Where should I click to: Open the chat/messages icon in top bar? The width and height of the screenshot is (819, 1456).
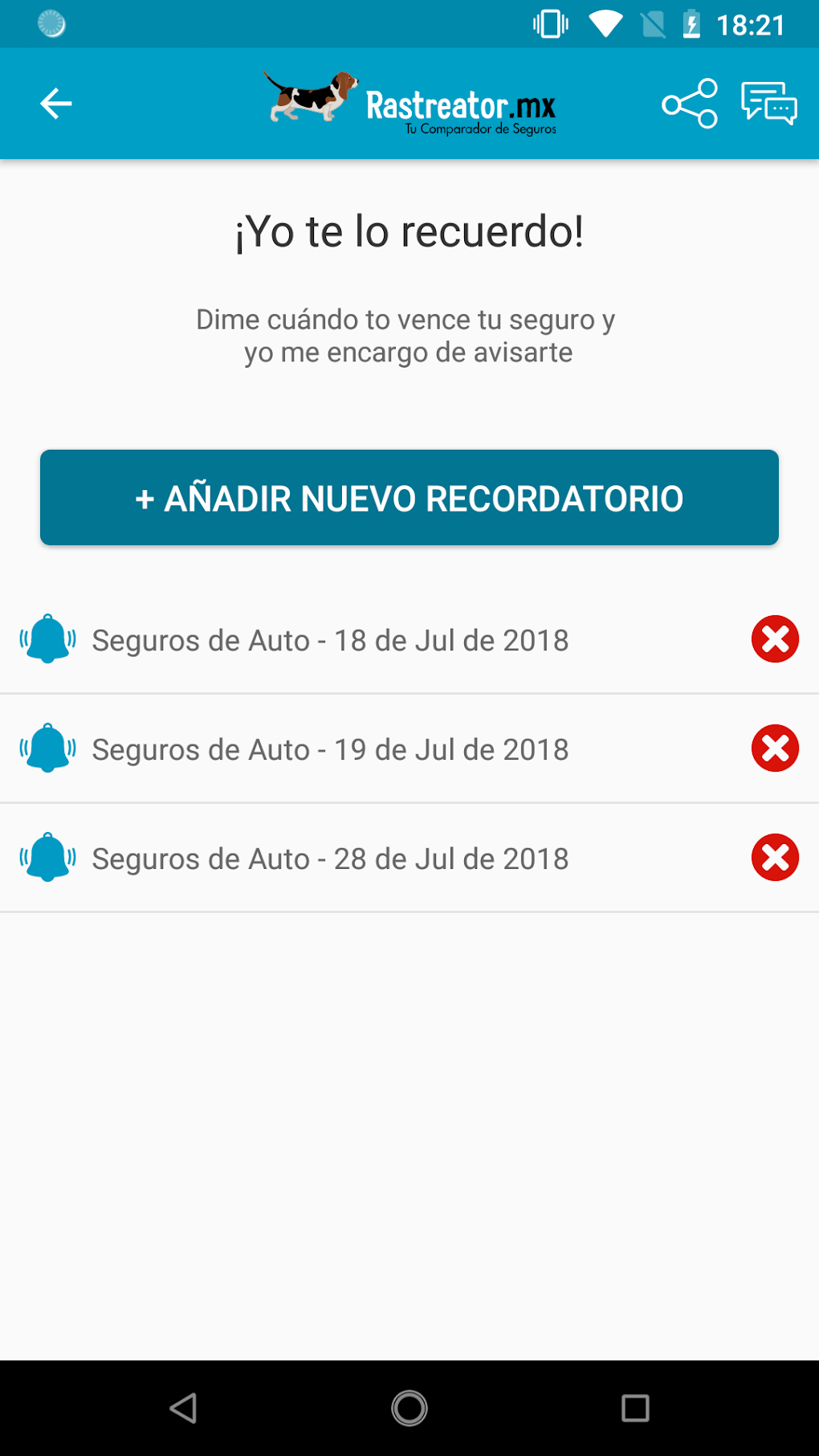(768, 103)
